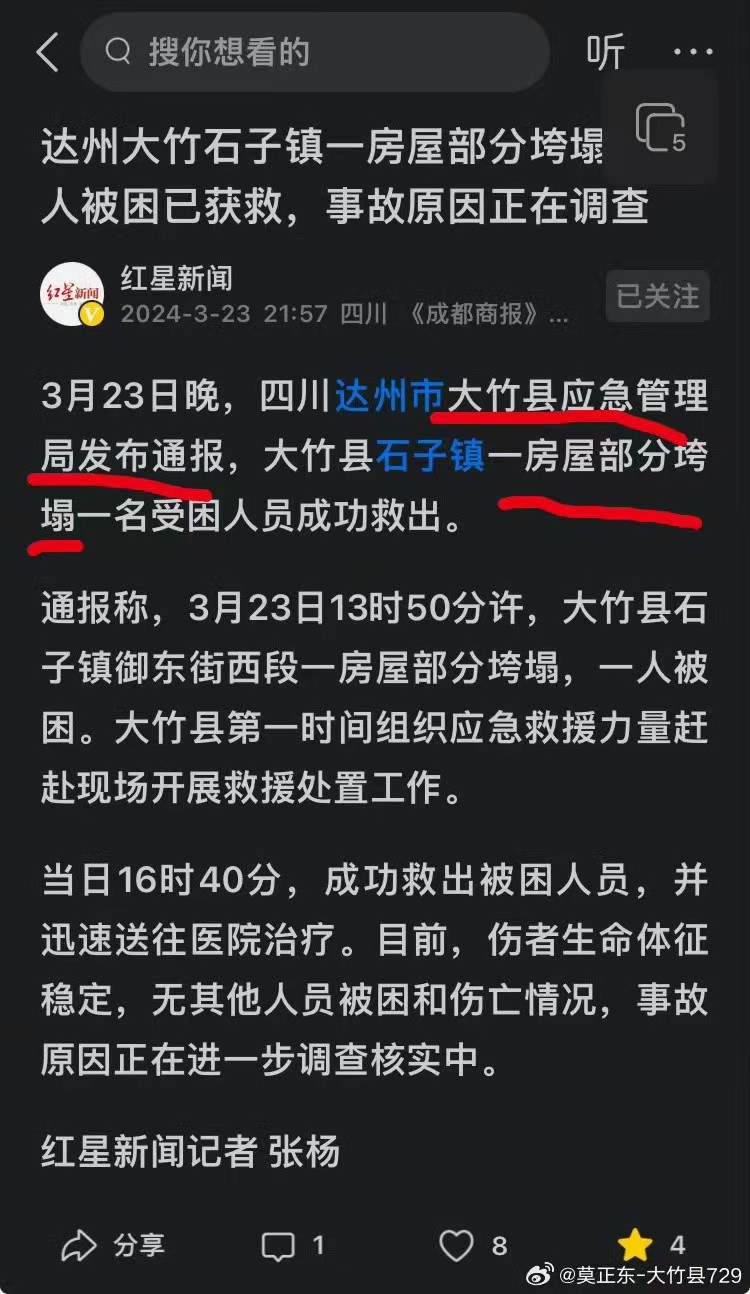Open the comments for this article
This screenshot has height=1294, width=750.
(x=292, y=1245)
